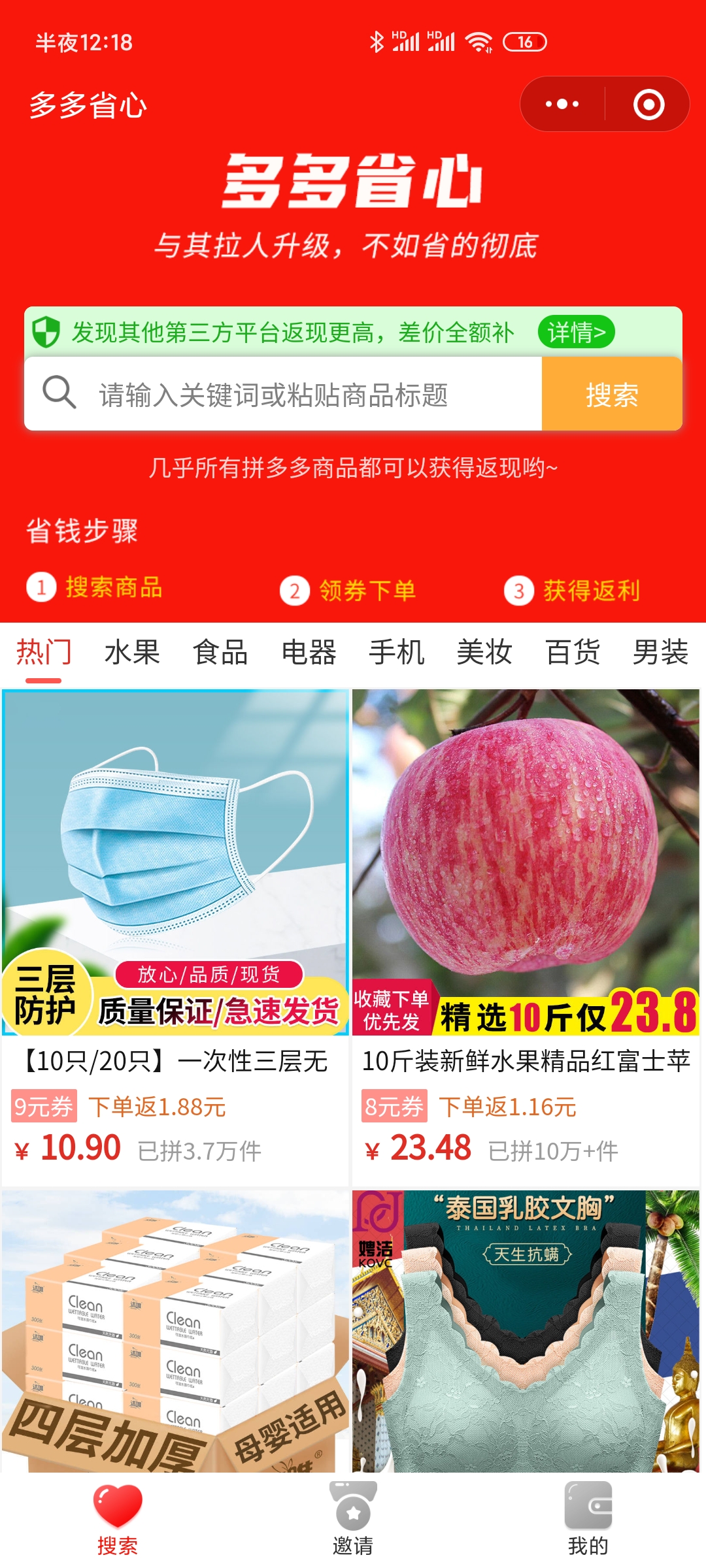
Task: Switch to the 男装 category tab
Action: click(x=660, y=653)
